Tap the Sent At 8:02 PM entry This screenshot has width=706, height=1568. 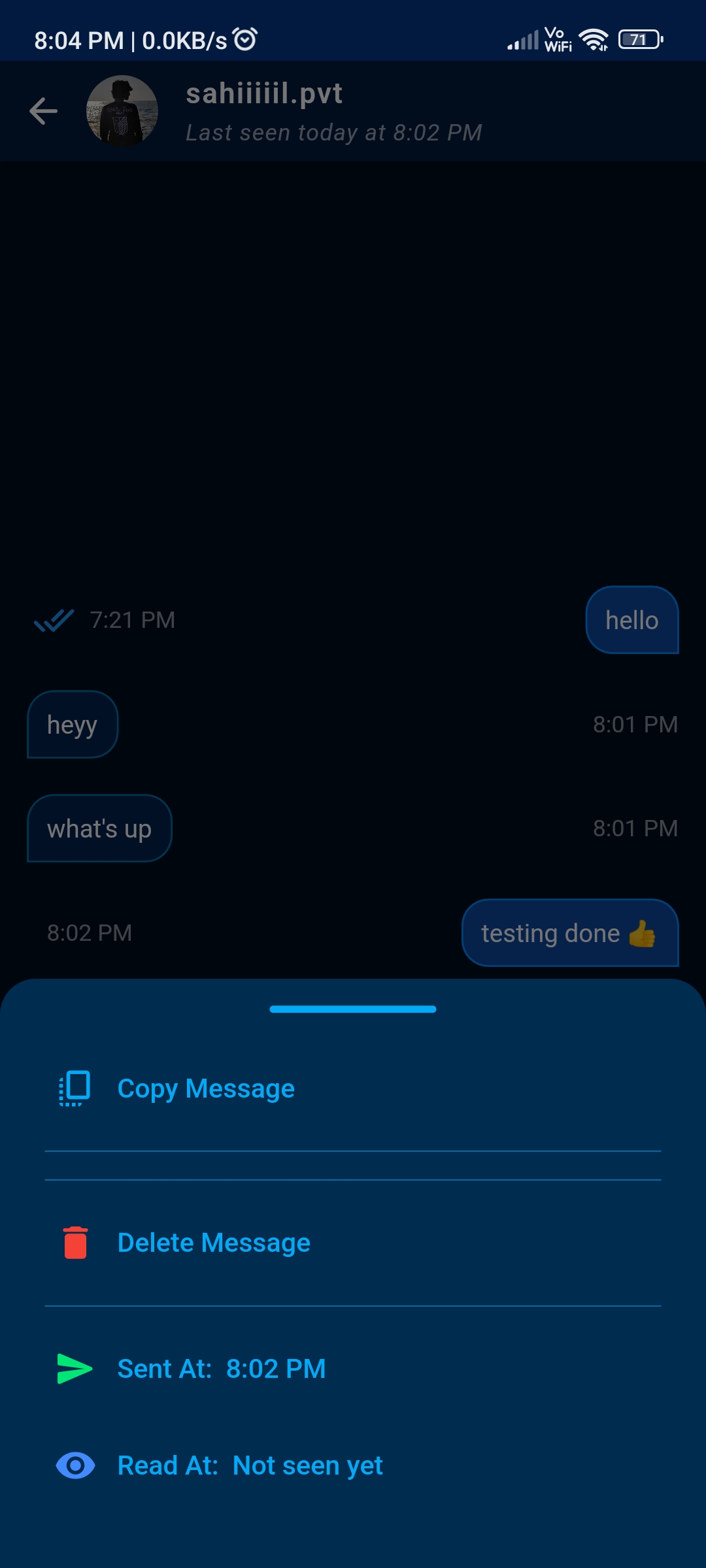(x=222, y=1368)
